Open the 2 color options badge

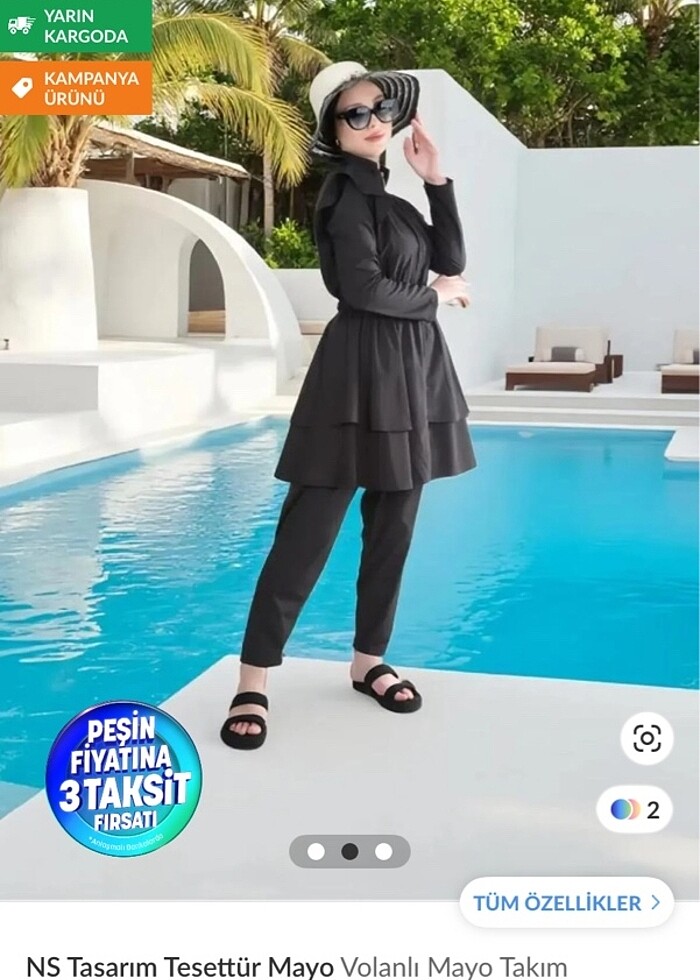coord(634,809)
